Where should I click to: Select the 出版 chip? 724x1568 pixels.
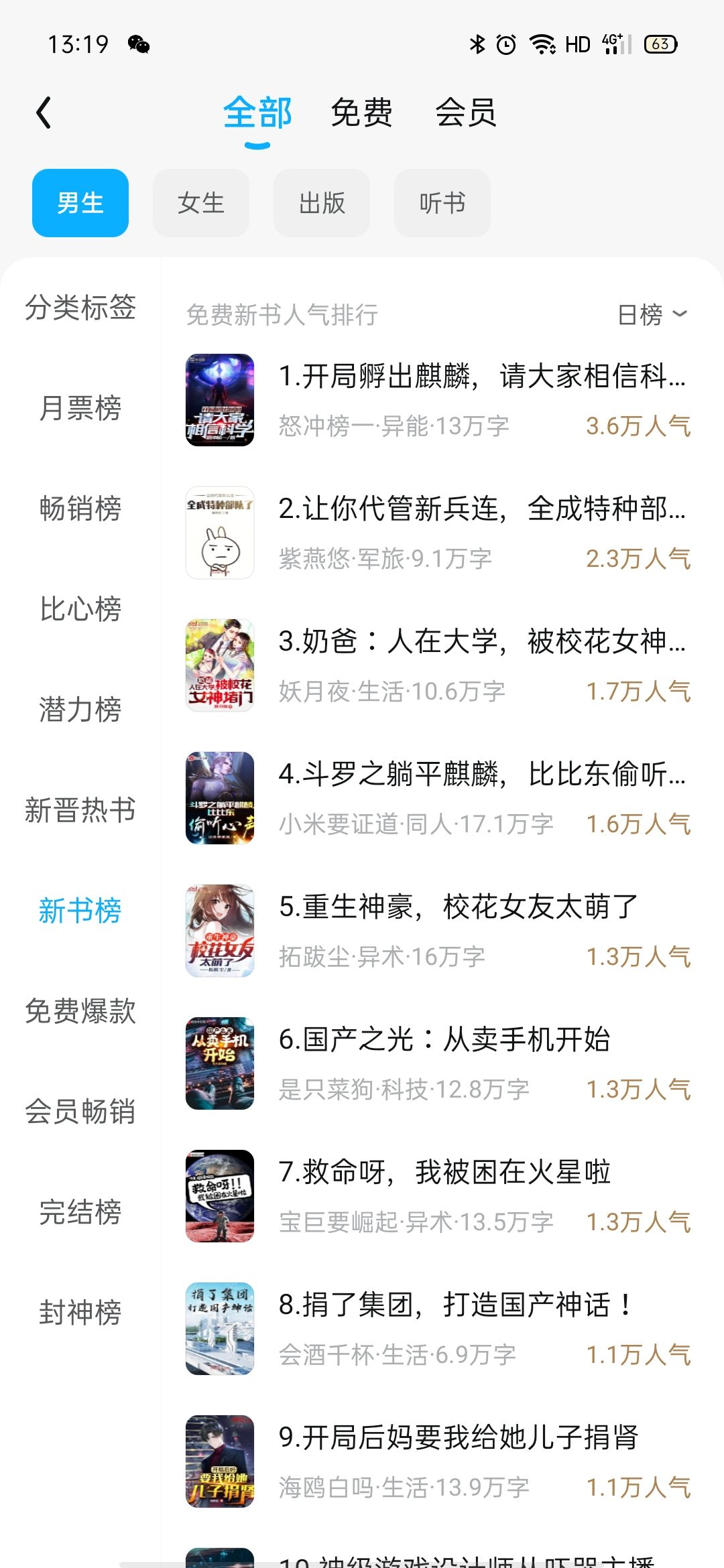[x=322, y=203]
